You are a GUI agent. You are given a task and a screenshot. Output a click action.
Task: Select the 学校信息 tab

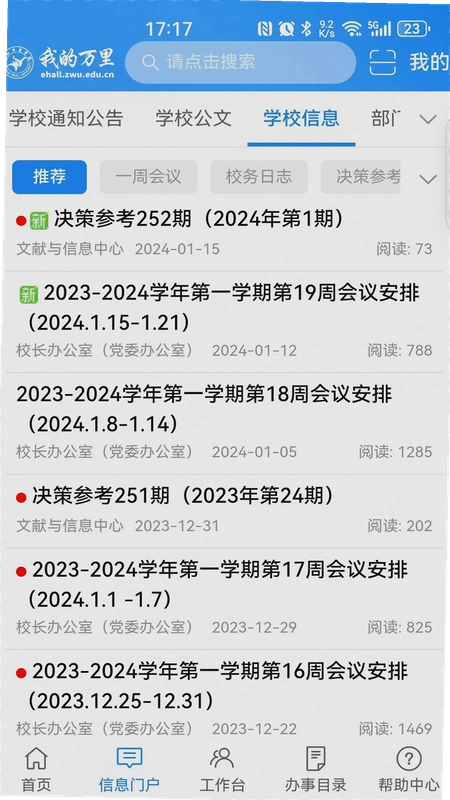[x=301, y=118]
